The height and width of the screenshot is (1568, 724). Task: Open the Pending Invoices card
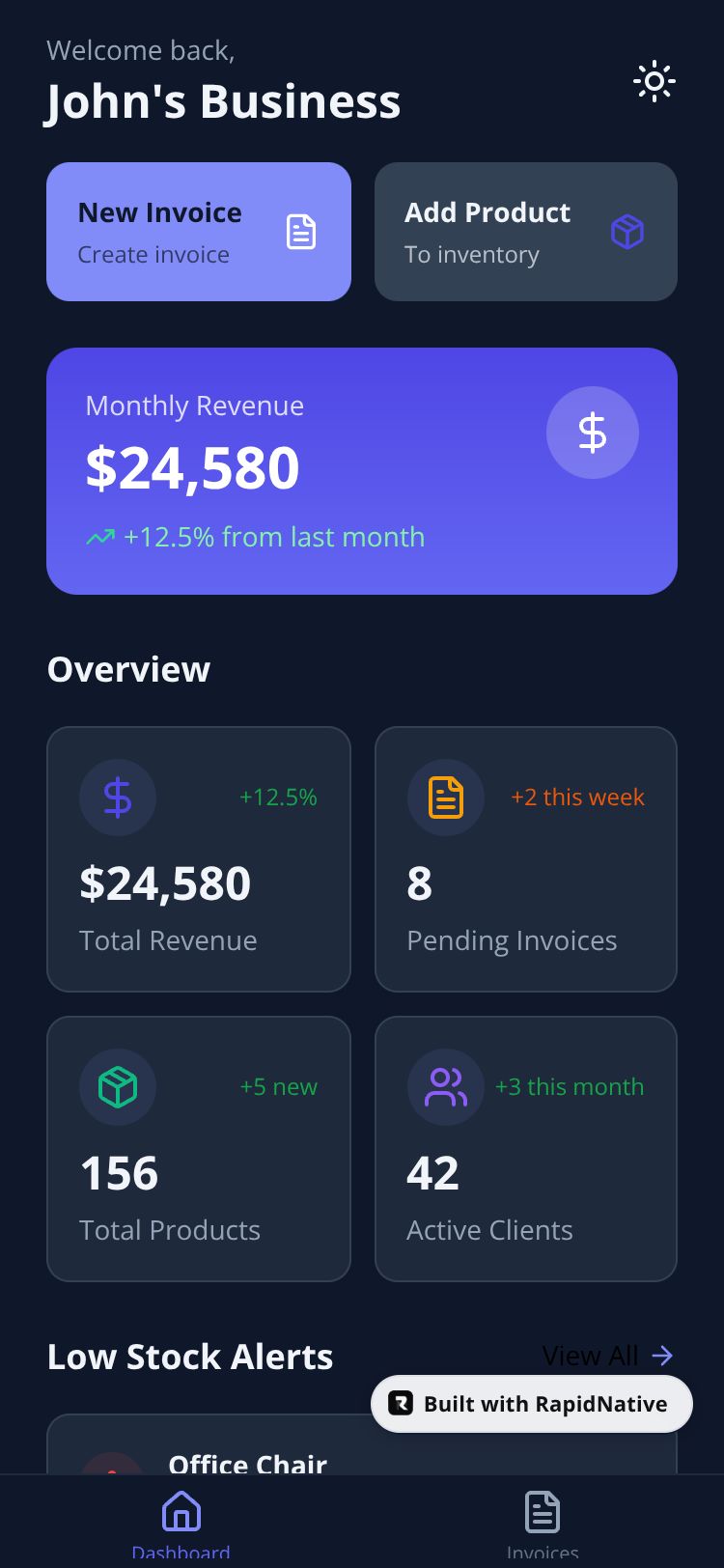click(526, 859)
